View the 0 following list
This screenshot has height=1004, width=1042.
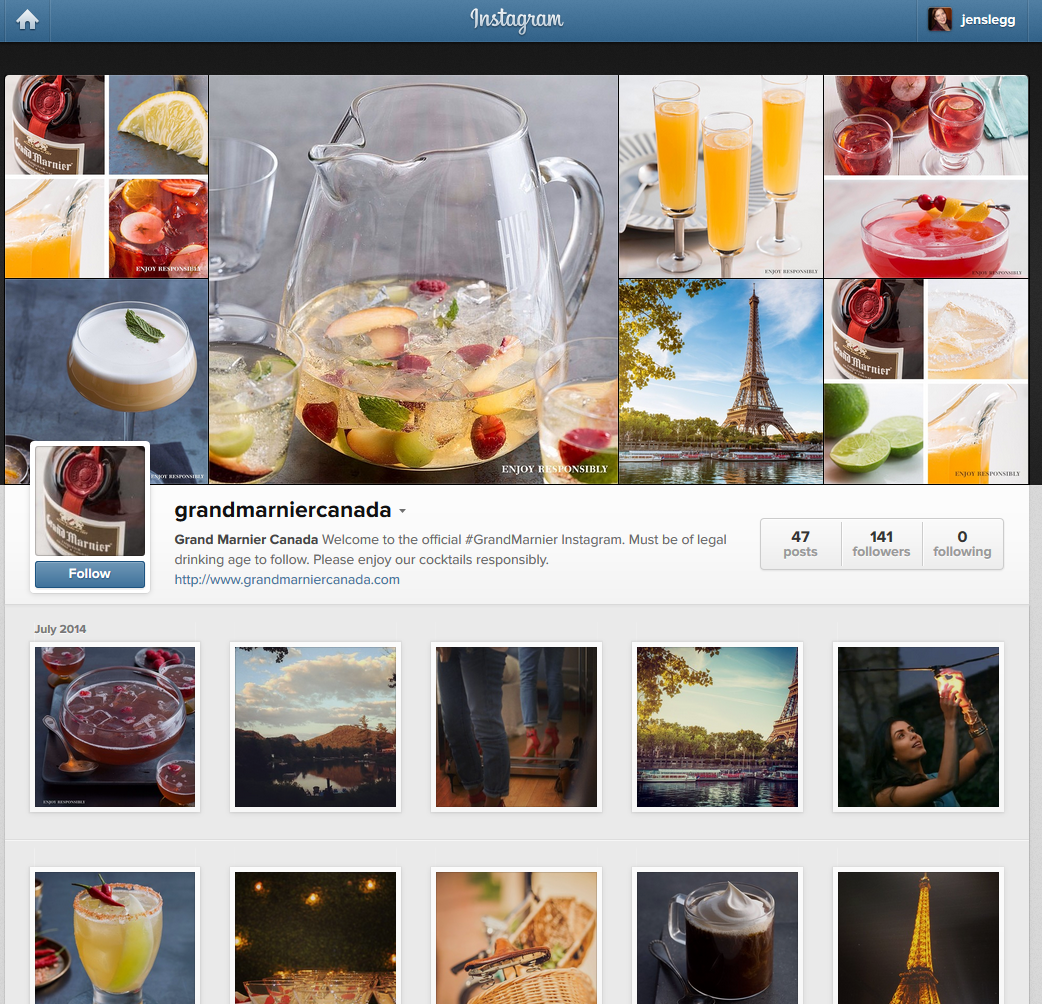pyautogui.click(x=961, y=543)
